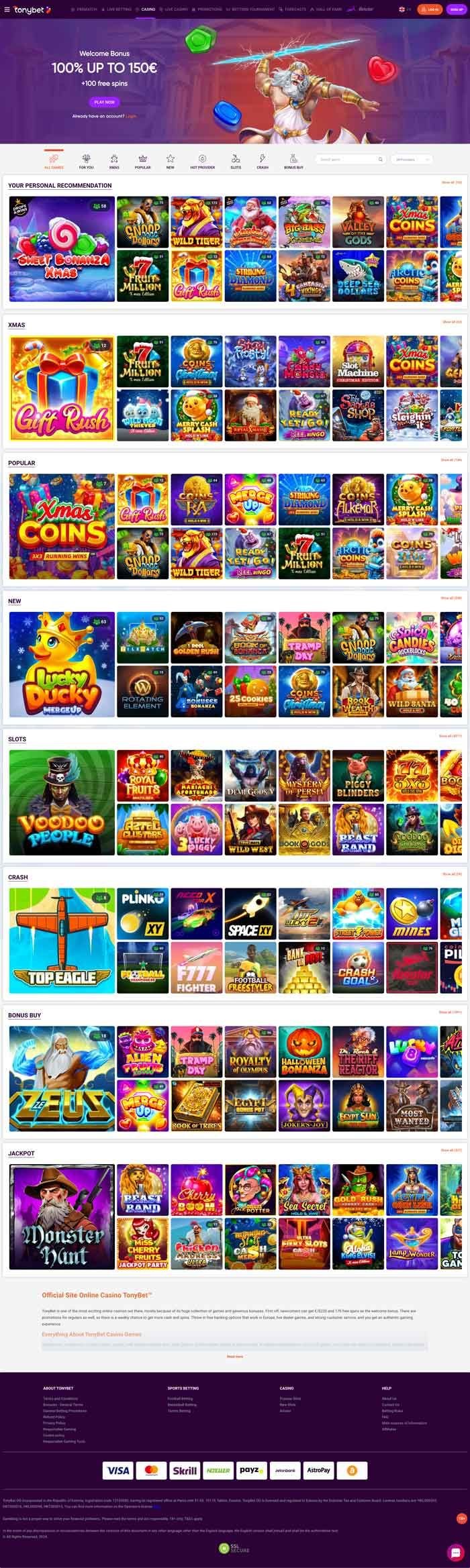Switch to the Crash category tab

tap(262, 161)
